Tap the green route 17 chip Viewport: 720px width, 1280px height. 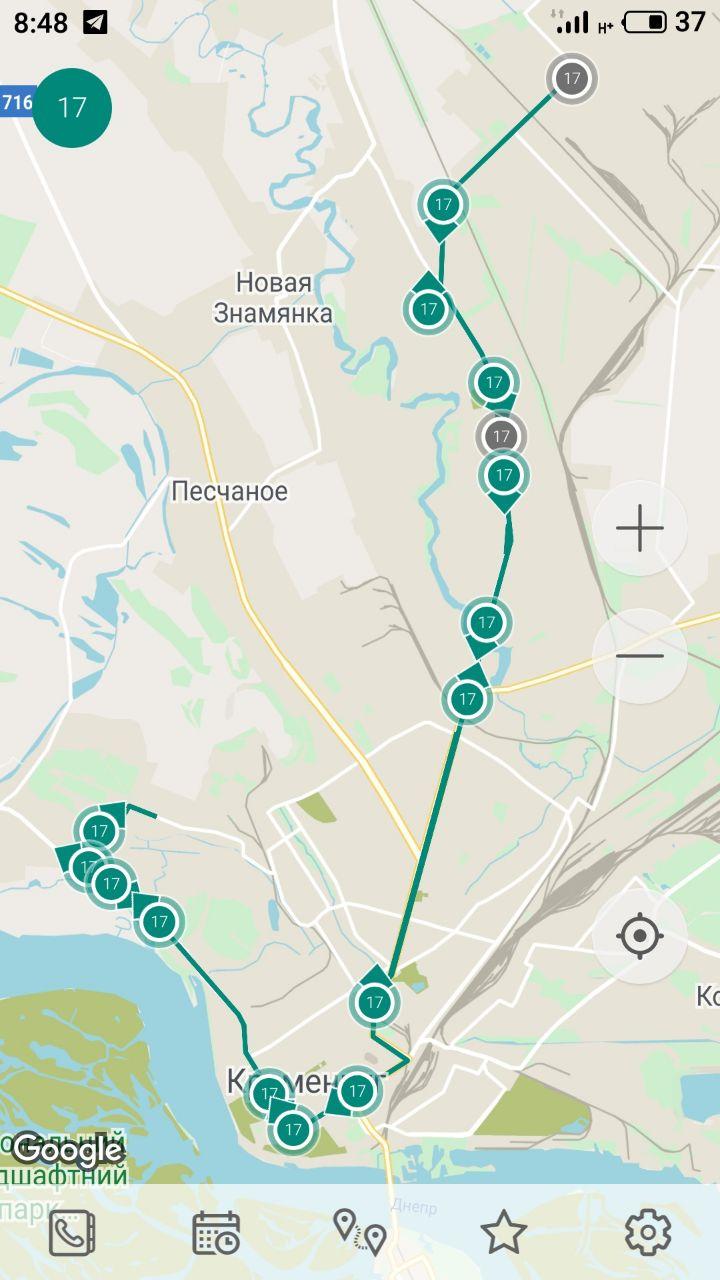pos(72,108)
